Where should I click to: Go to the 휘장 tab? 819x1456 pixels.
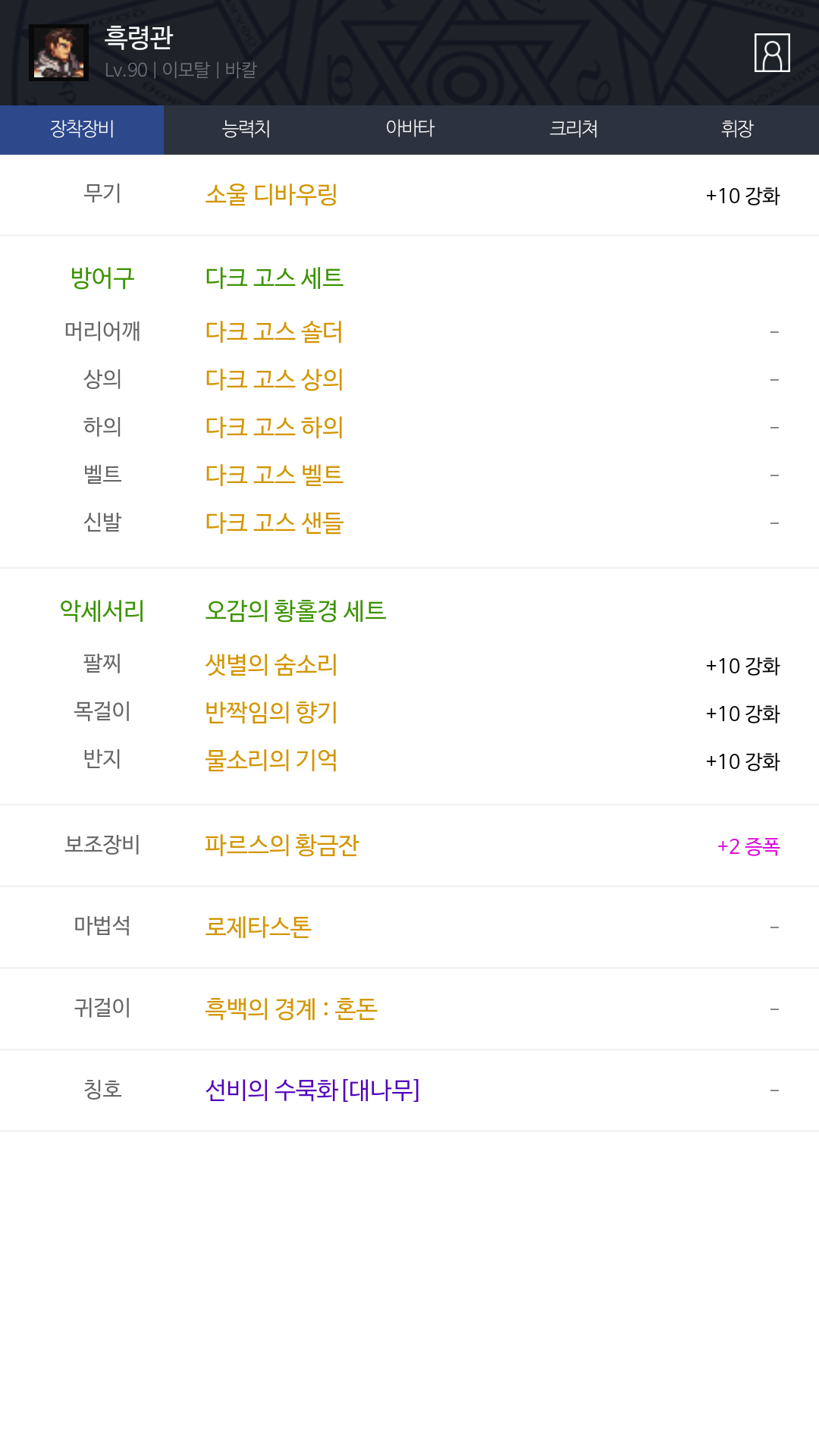tap(737, 129)
